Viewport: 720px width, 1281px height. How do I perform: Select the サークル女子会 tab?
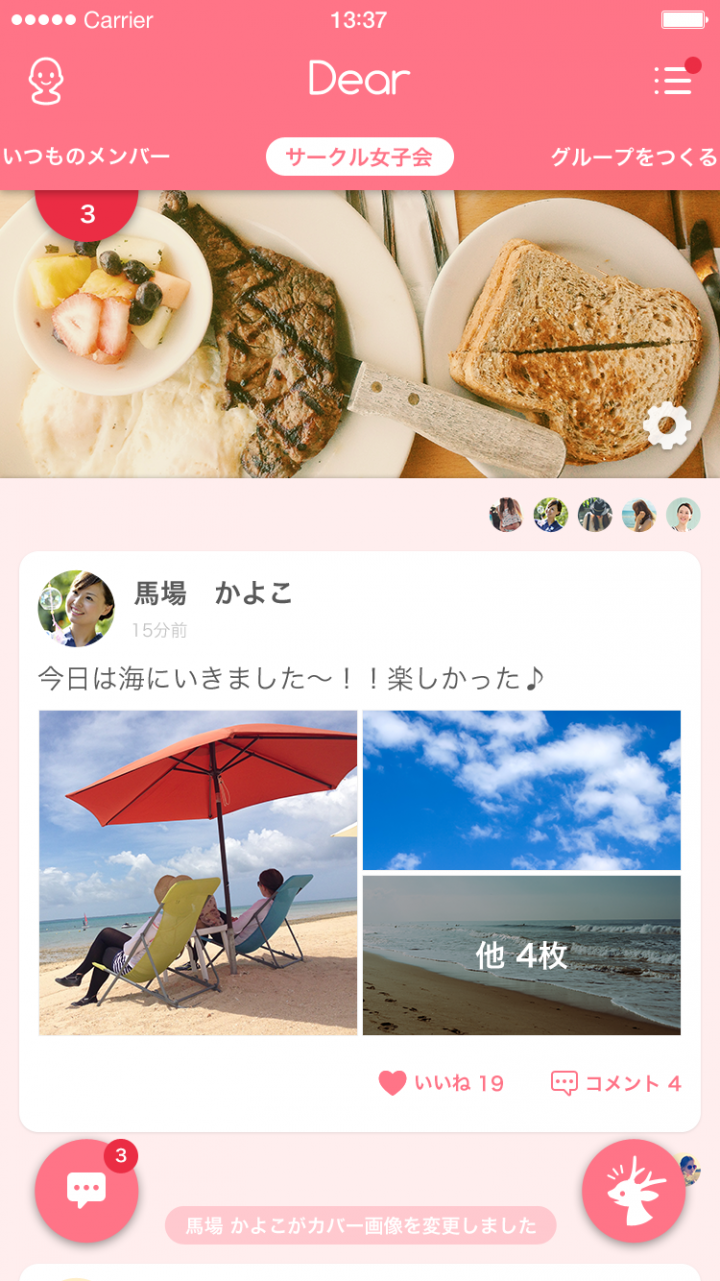coord(358,156)
